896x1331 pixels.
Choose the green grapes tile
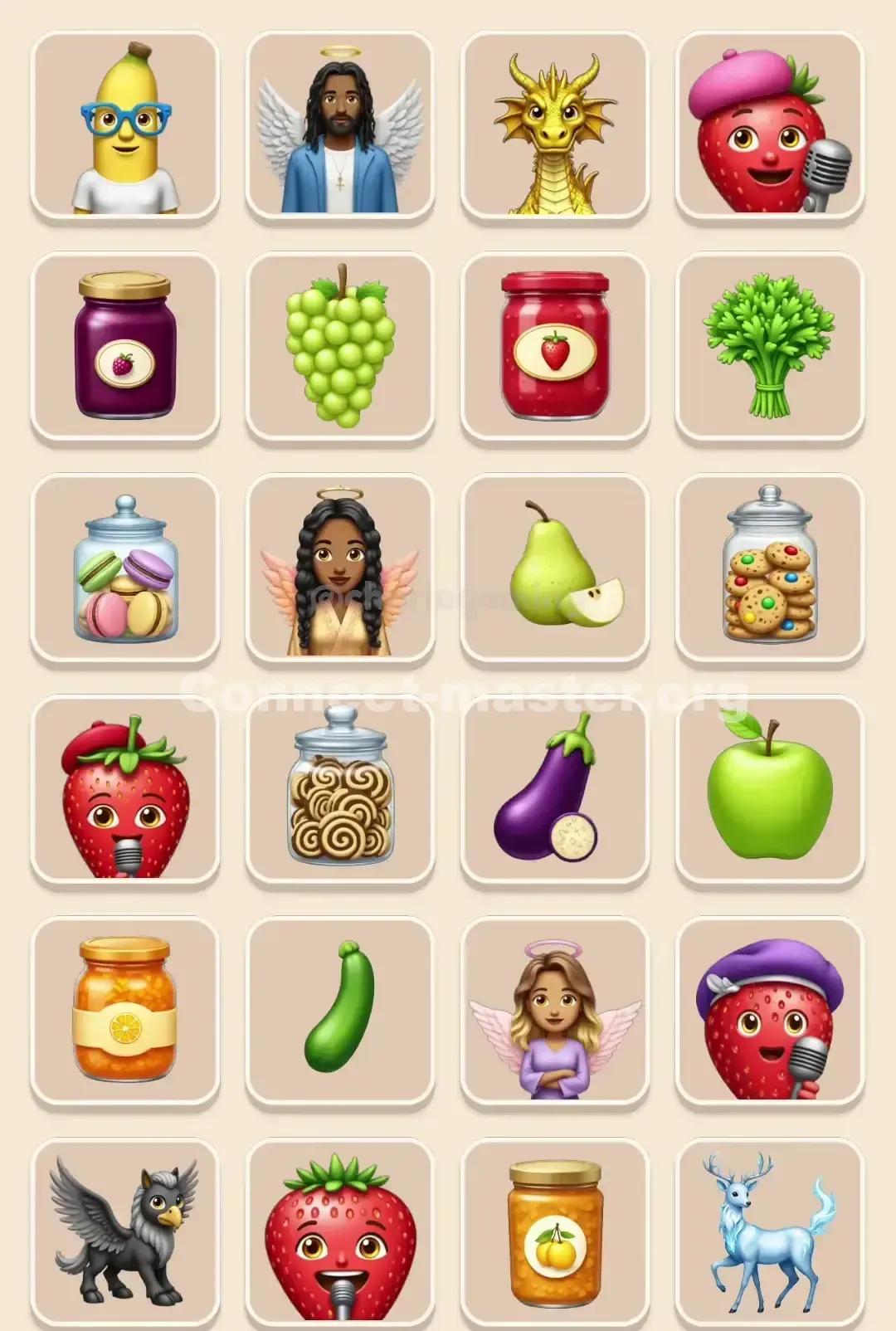coord(339,347)
